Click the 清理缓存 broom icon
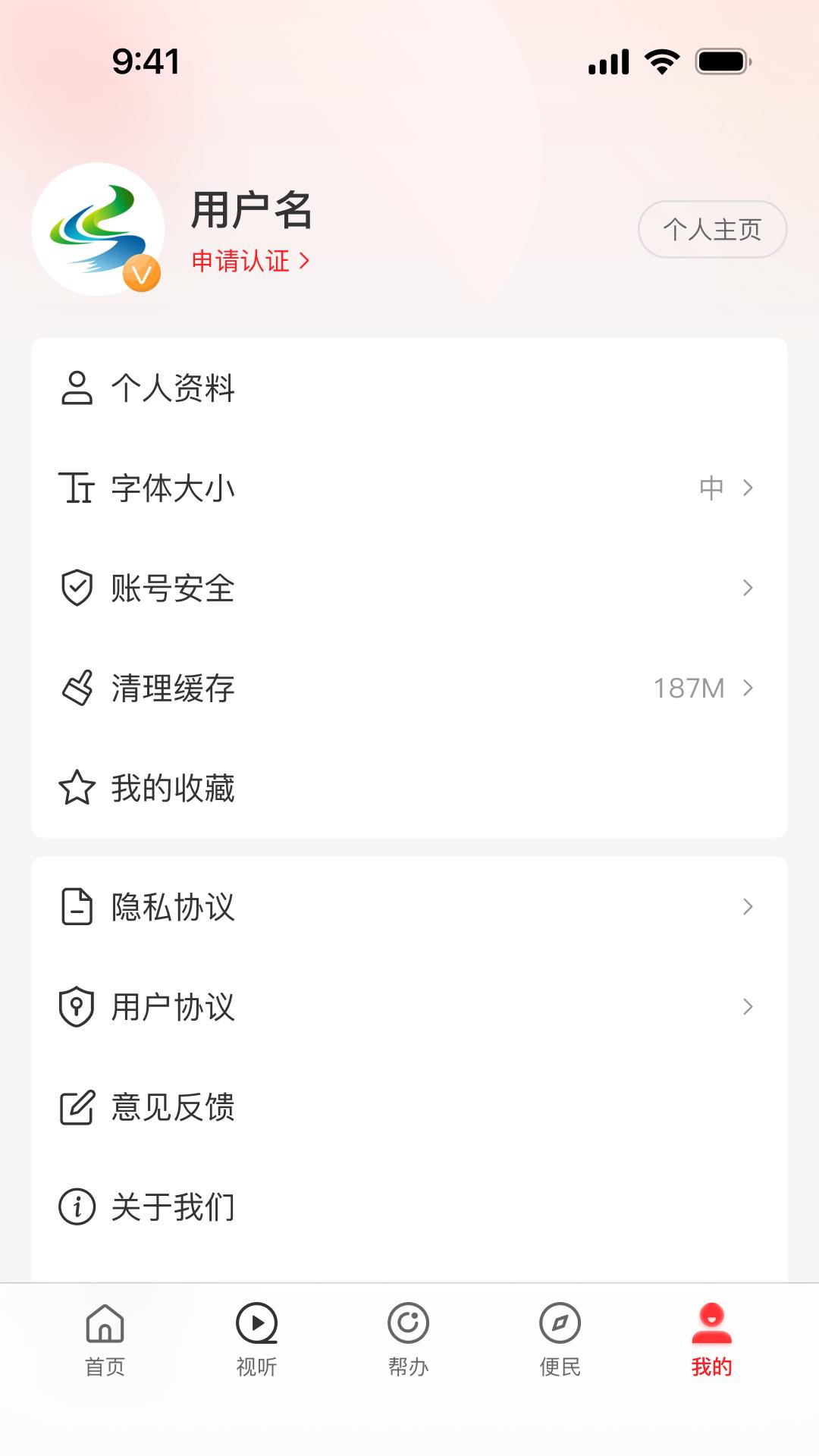 pos(76,689)
